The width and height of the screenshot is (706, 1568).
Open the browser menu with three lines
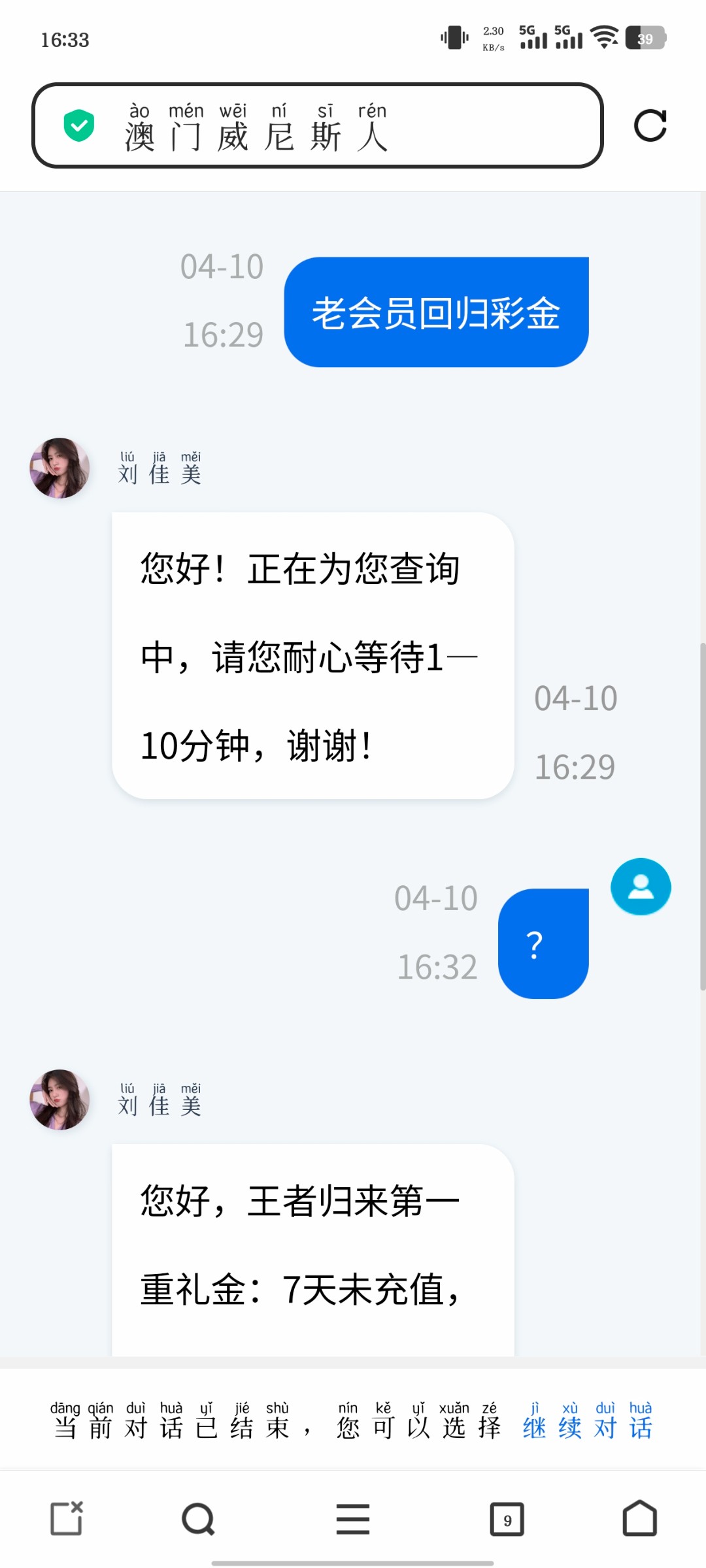coord(353,1518)
